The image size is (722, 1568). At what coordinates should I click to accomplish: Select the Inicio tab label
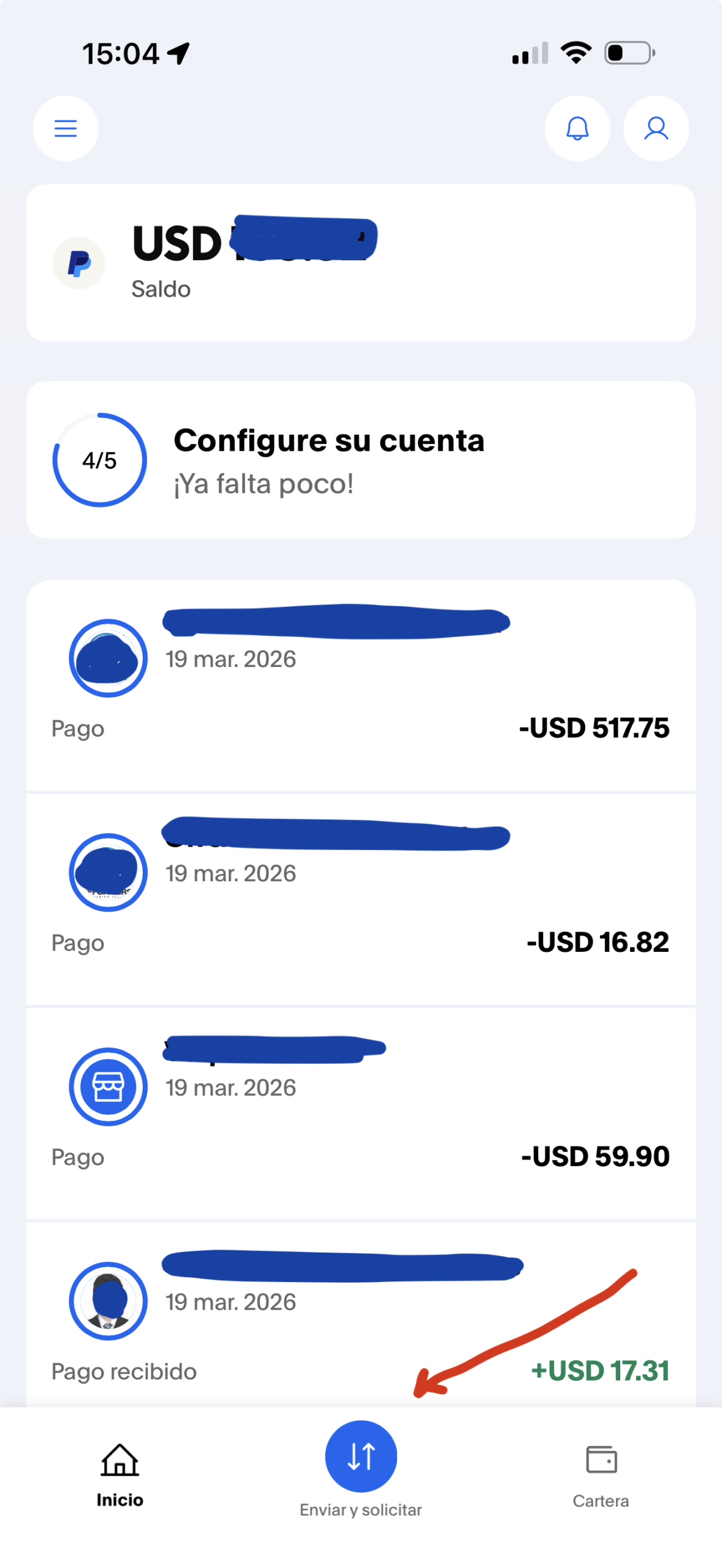120,1501
